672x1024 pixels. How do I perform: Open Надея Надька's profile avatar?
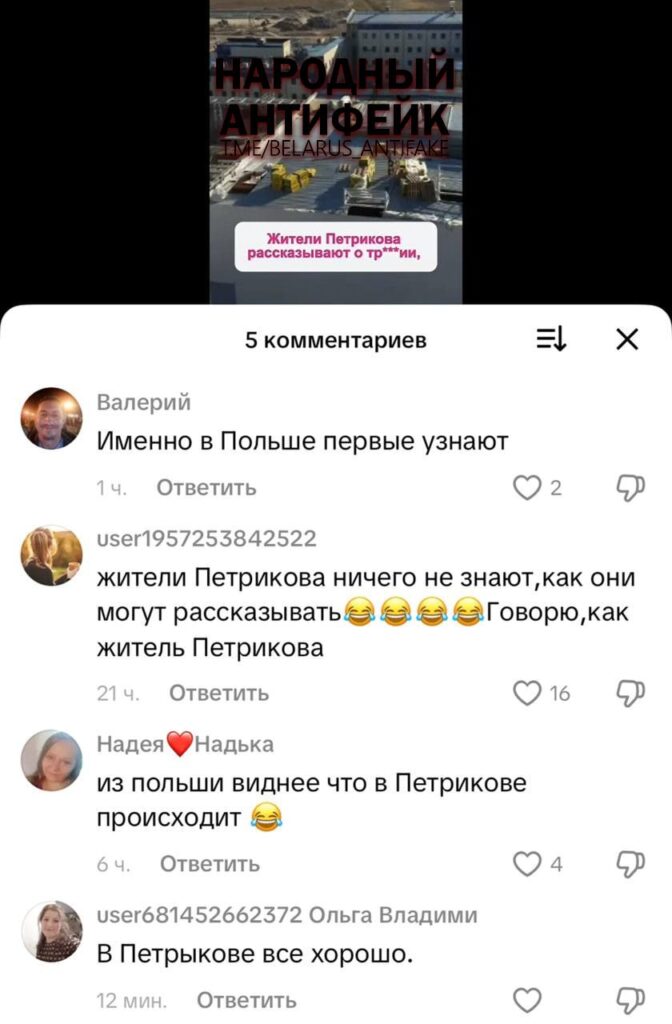51,760
